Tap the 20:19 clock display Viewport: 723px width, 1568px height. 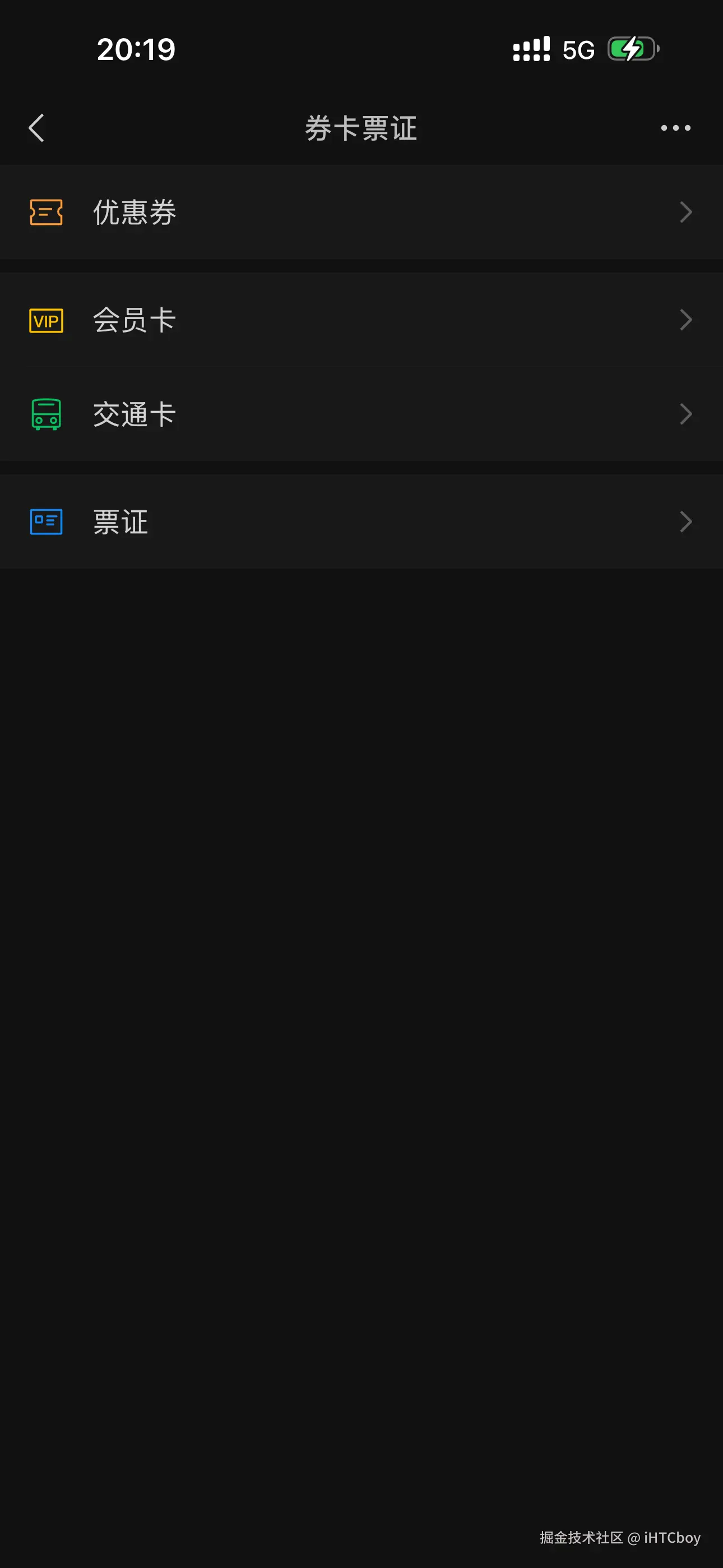136,49
